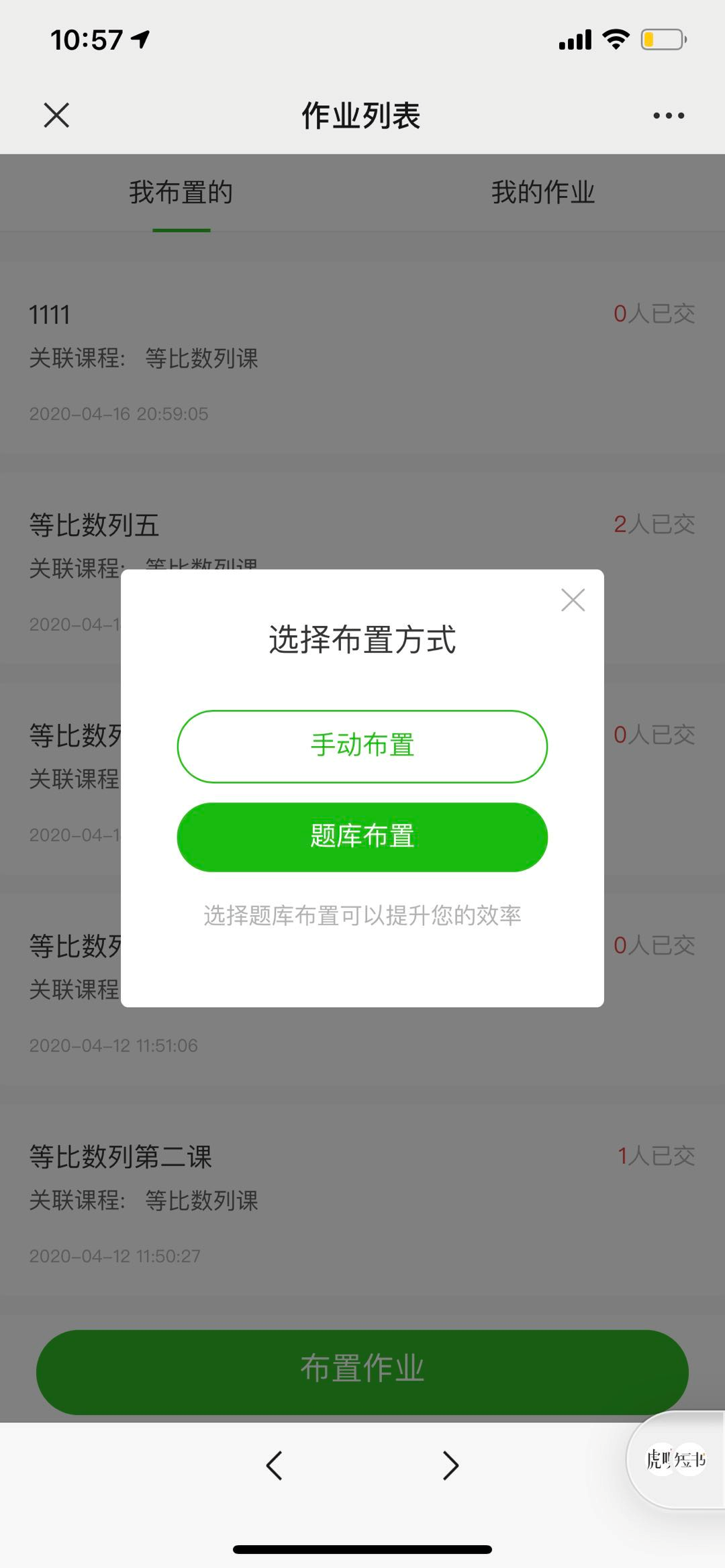Open the three-dot more menu
This screenshot has width=725, height=1568.
click(x=669, y=115)
